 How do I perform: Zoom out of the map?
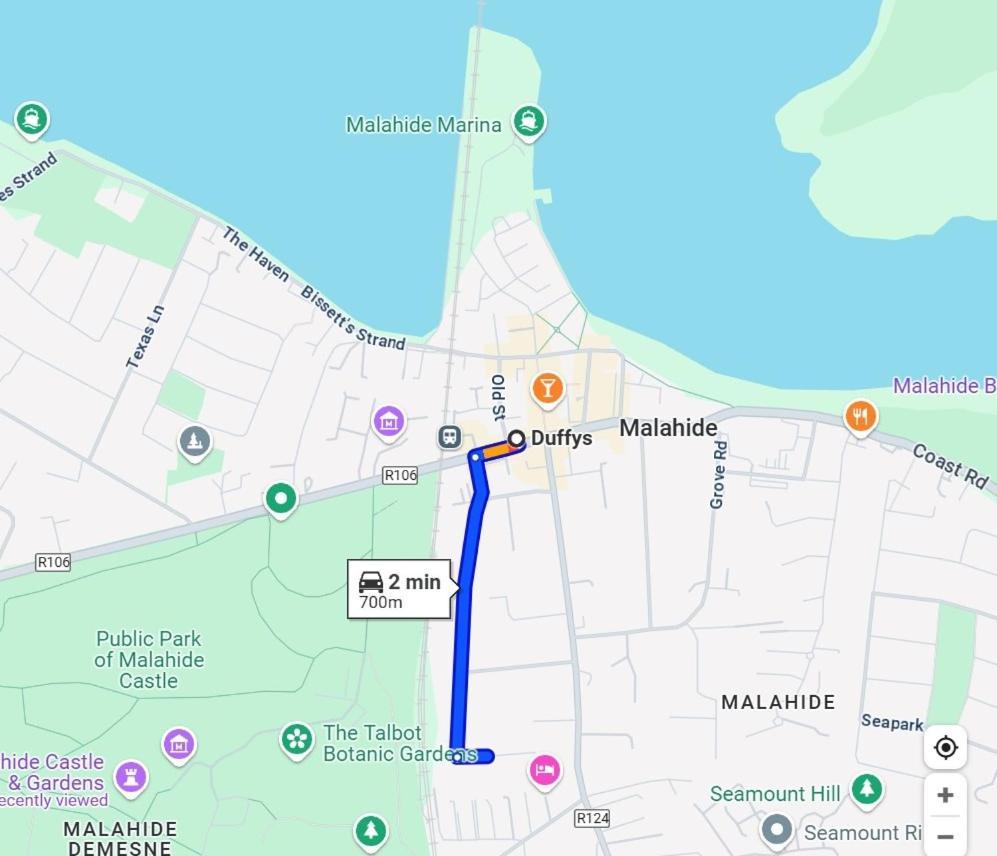coord(945,836)
